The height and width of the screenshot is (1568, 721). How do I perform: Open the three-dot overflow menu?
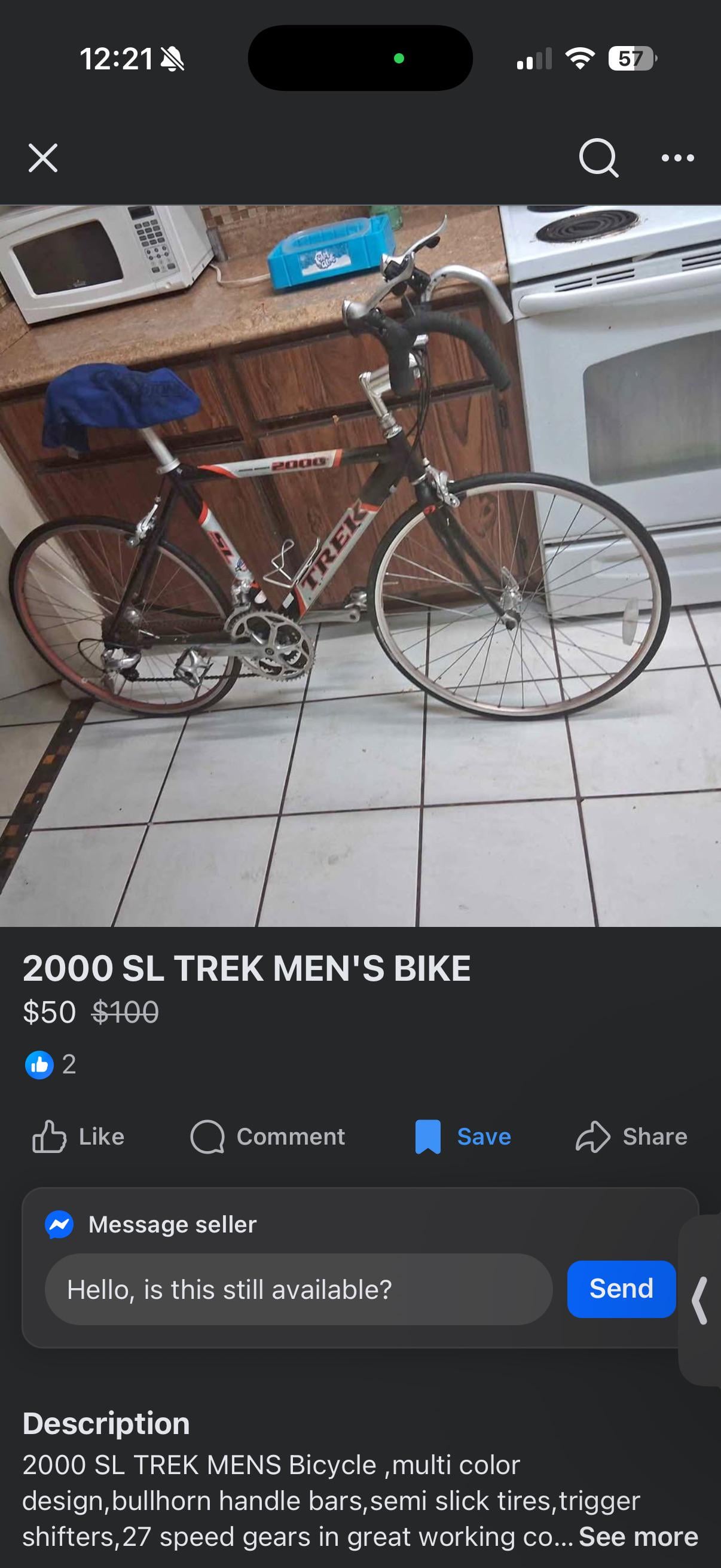pos(677,158)
